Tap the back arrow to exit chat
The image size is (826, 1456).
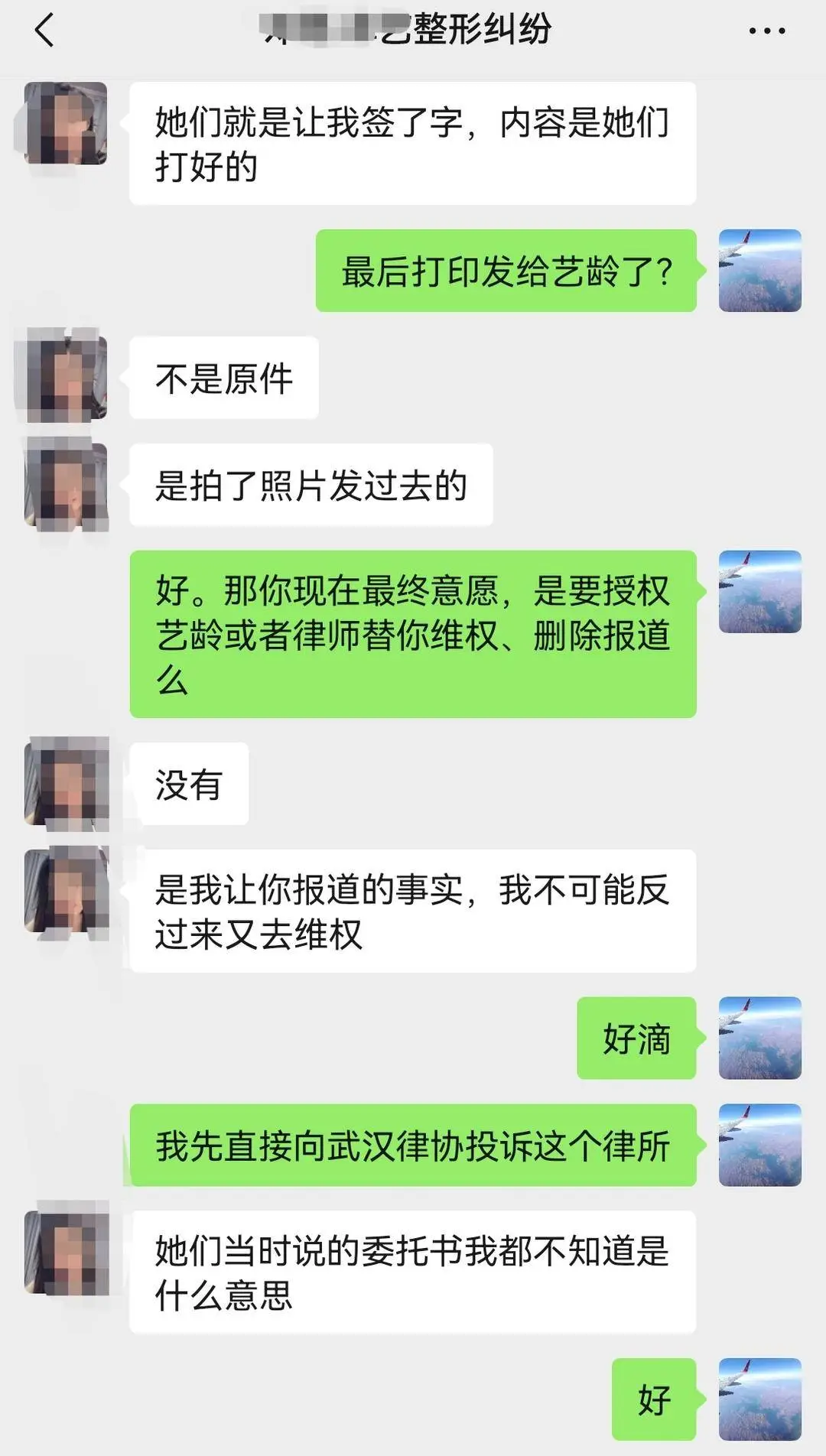click(42, 31)
